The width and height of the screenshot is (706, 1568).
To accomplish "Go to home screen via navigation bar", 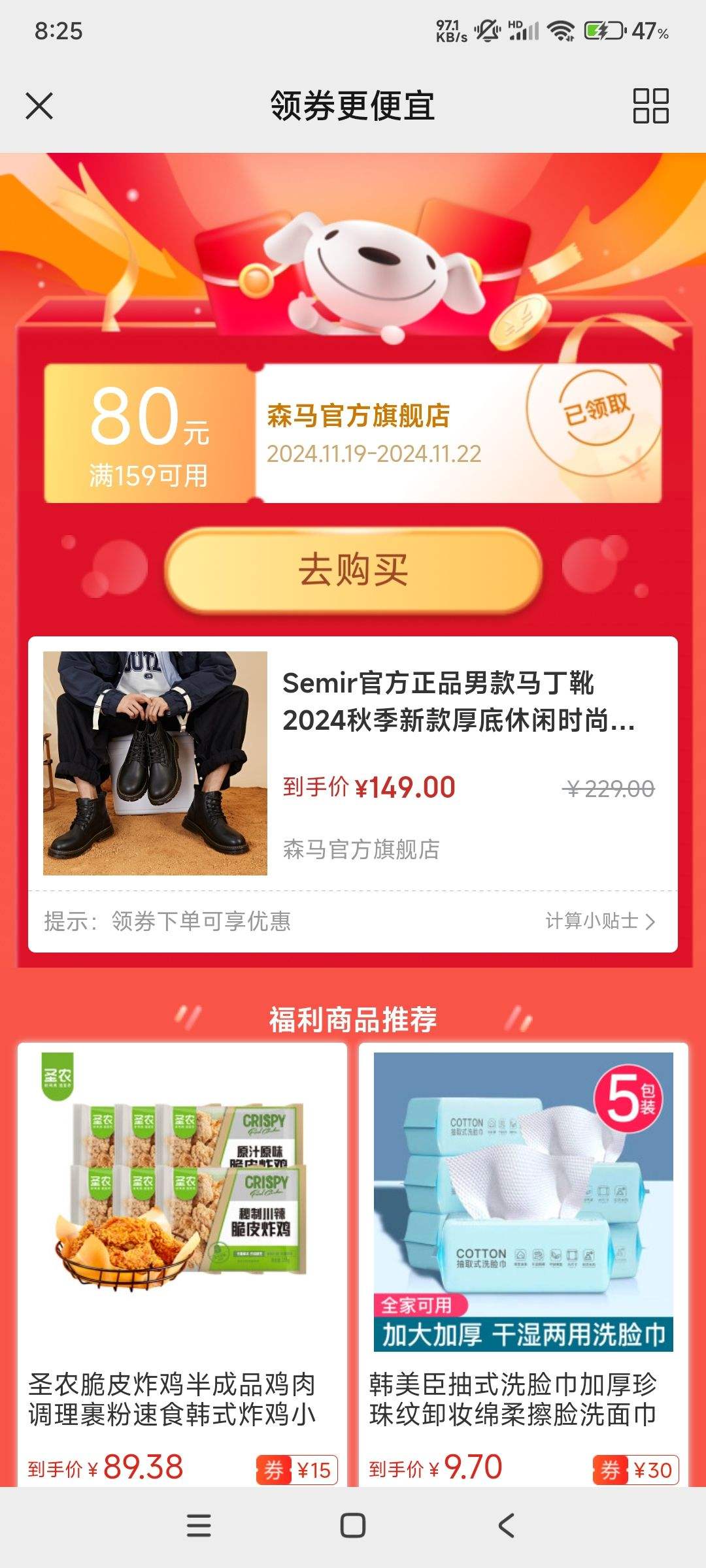I will (x=353, y=1526).
